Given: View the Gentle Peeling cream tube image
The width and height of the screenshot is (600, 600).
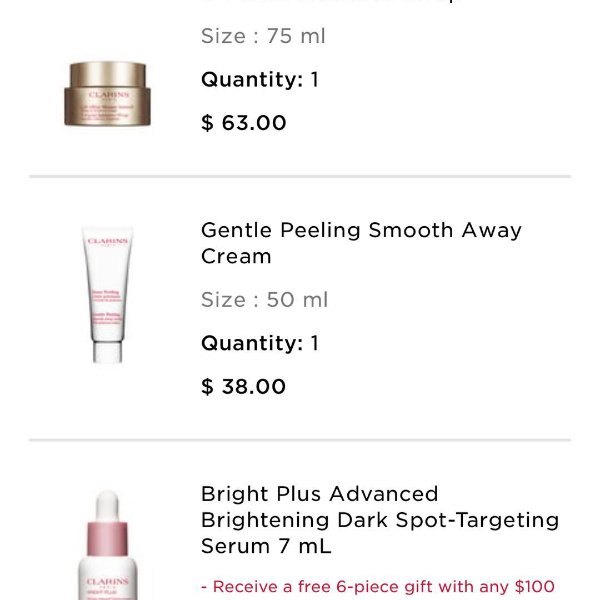Looking at the screenshot, I should pyautogui.click(x=107, y=297).
